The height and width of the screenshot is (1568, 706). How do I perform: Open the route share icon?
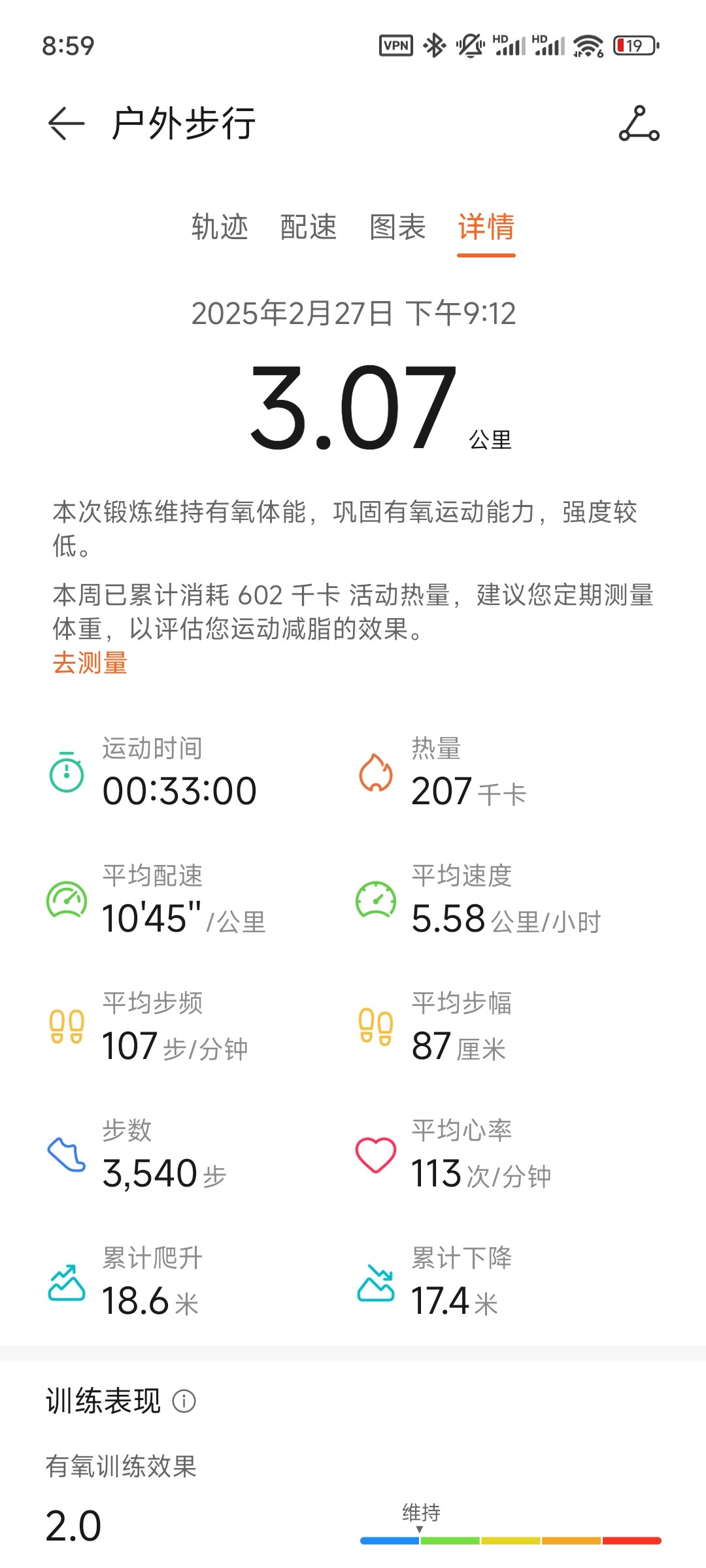[x=639, y=123]
